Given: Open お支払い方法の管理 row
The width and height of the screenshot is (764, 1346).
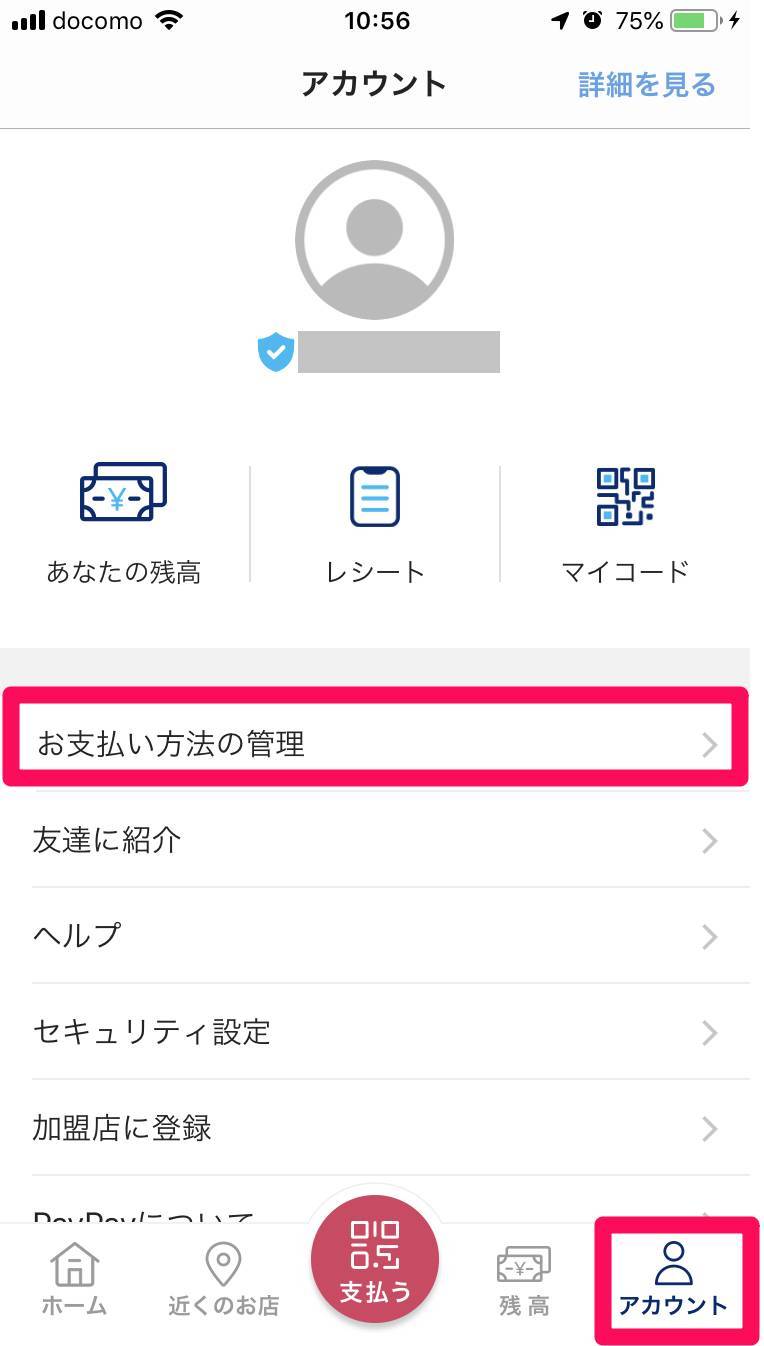Looking at the screenshot, I should point(376,744).
